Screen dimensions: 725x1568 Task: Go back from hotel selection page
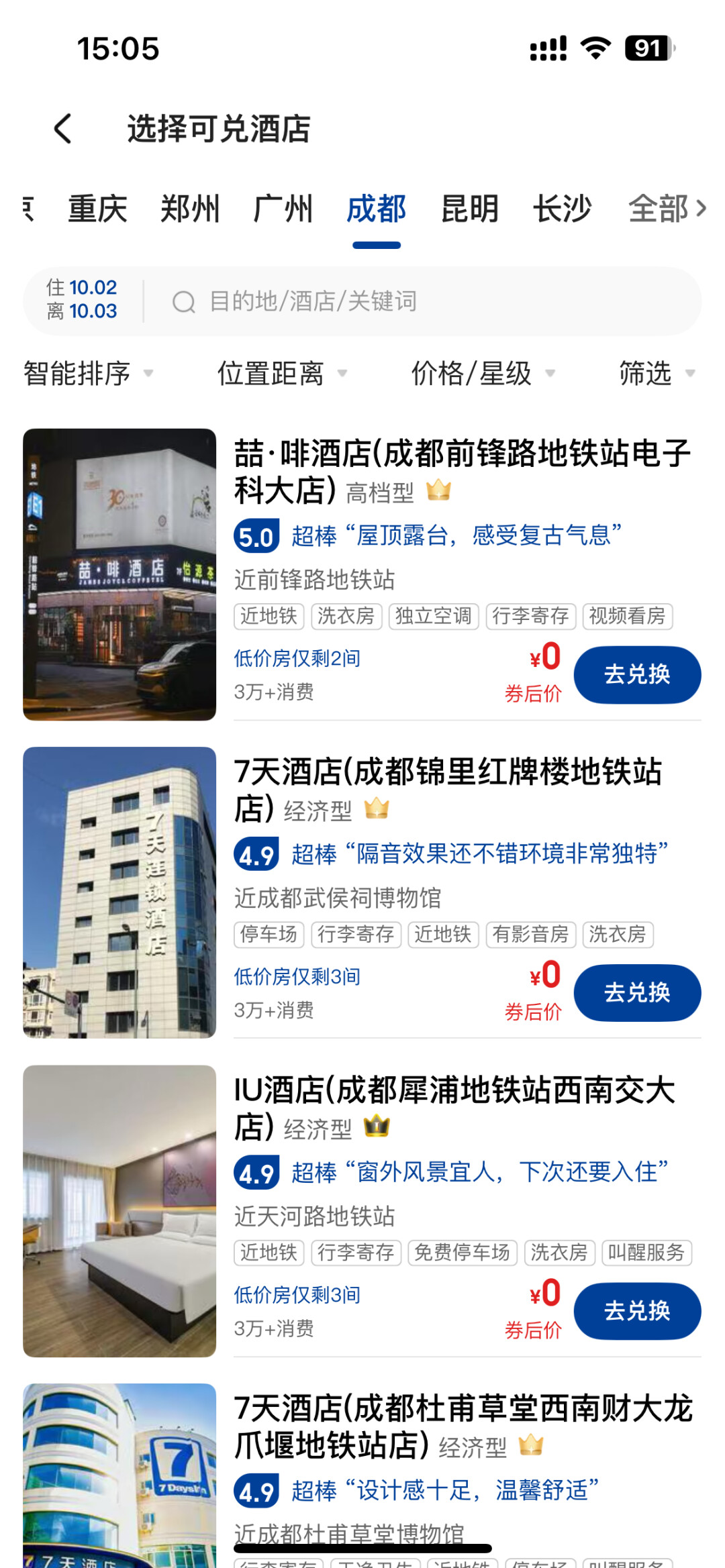tap(63, 129)
